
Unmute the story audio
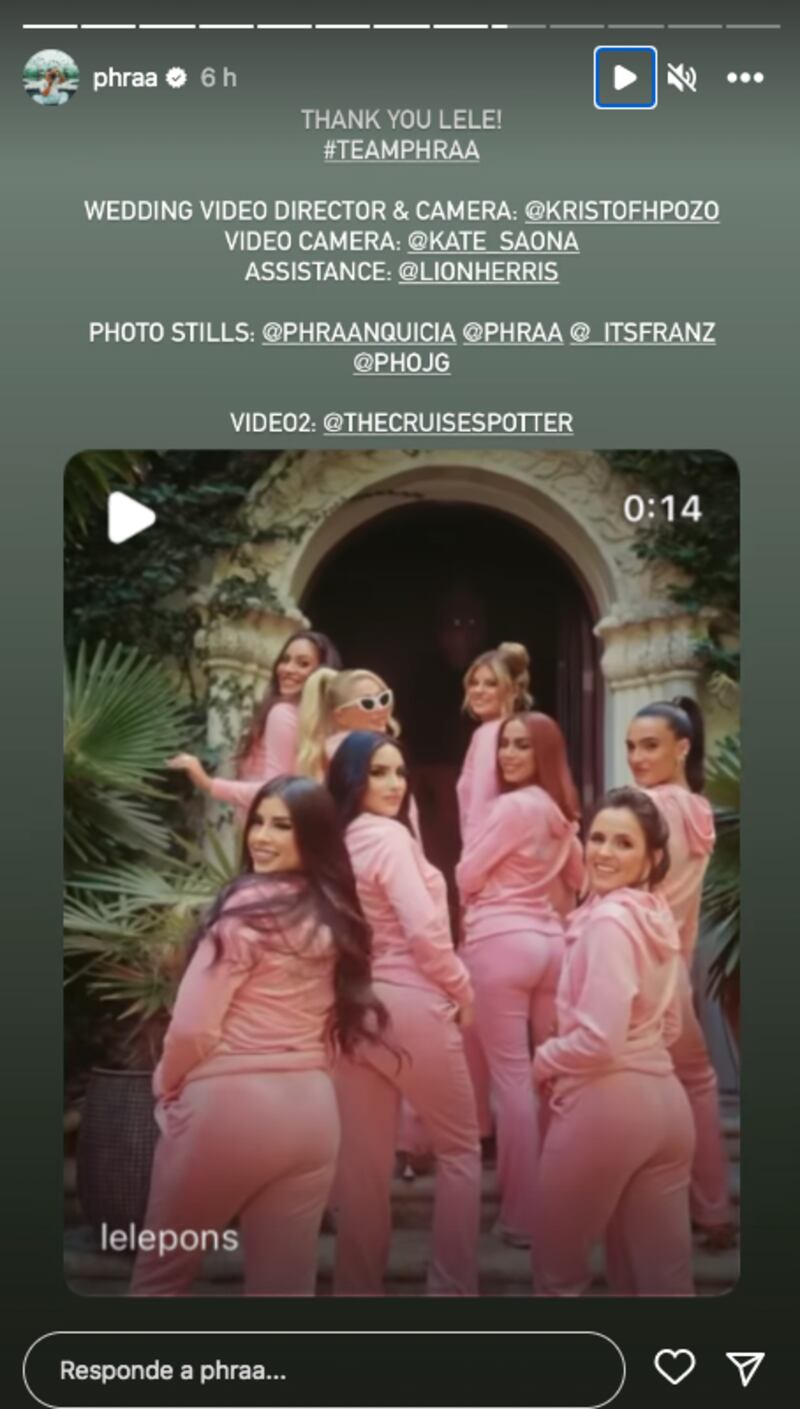[x=682, y=77]
